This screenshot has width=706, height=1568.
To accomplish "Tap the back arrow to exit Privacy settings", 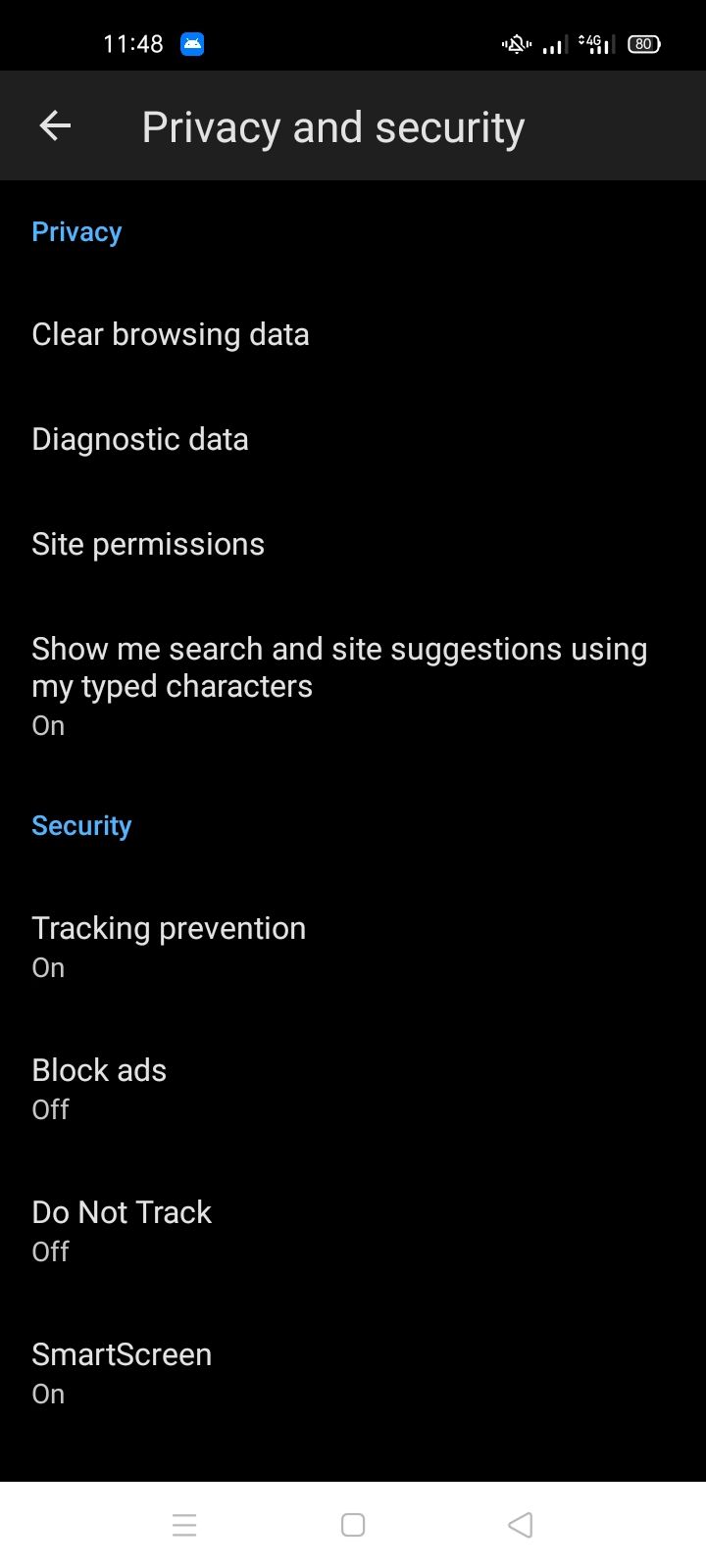I will pyautogui.click(x=54, y=125).
